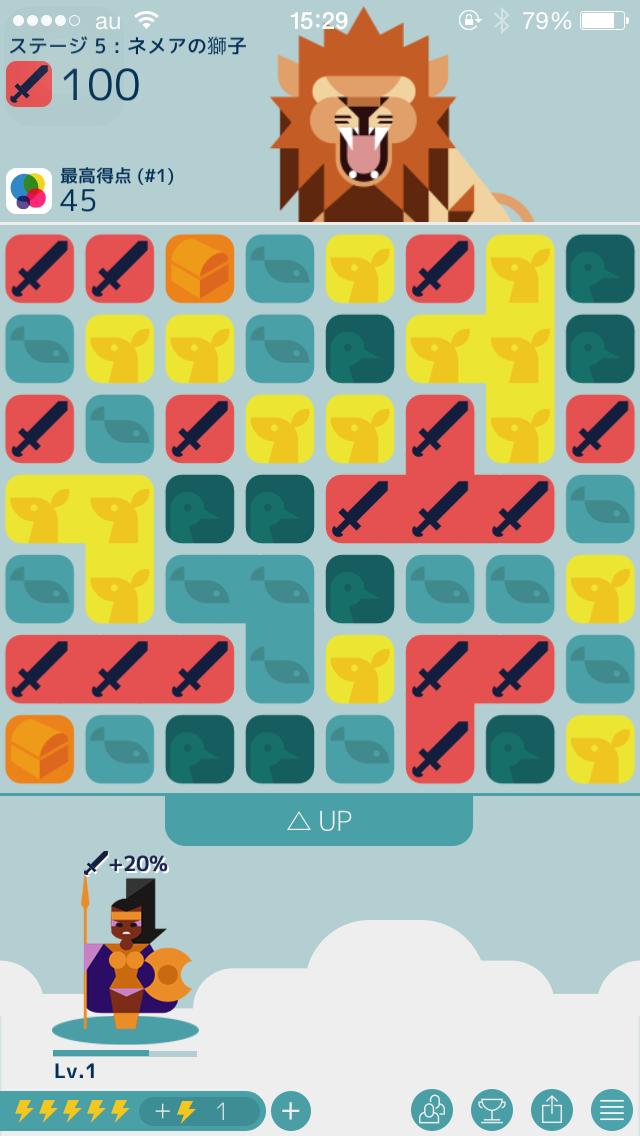The width and height of the screenshot is (640, 1136).
Task: Open Game Center high score (#1) panel
Action: coord(90,191)
